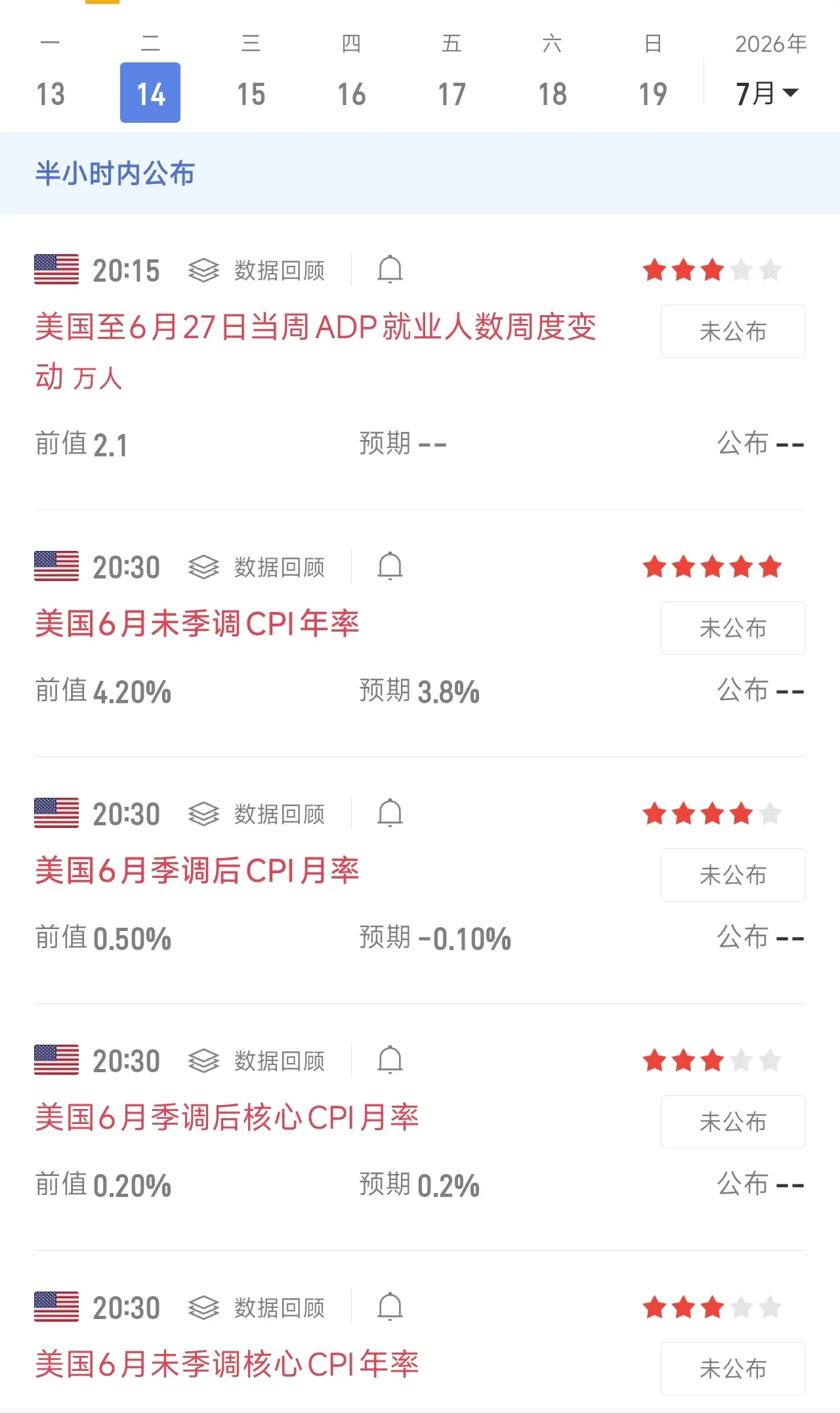
Task: Open 美国6月季调后核心CPI月率 details
Action: [227, 1117]
